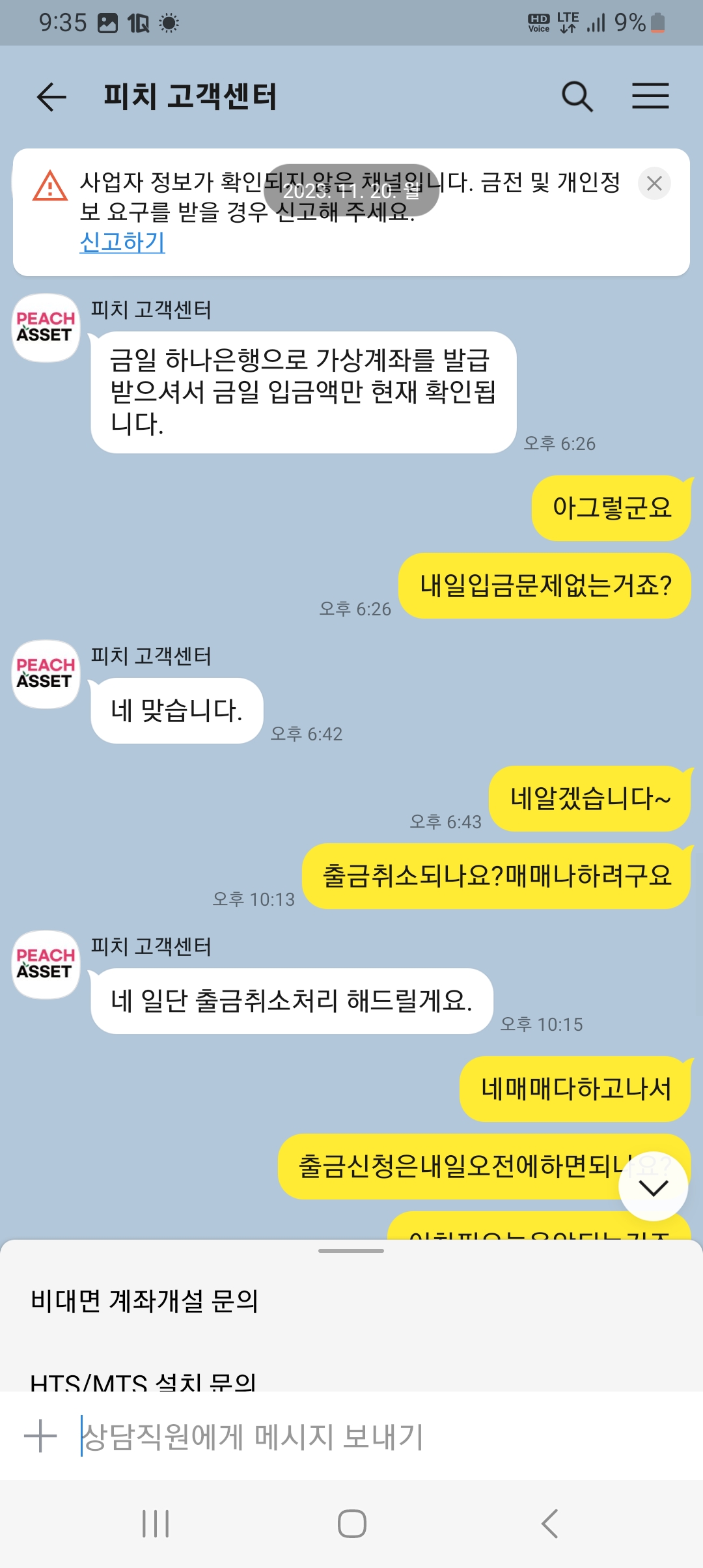
Task: Select 비대면 계좌개설 문의 option
Action: click(x=145, y=1301)
